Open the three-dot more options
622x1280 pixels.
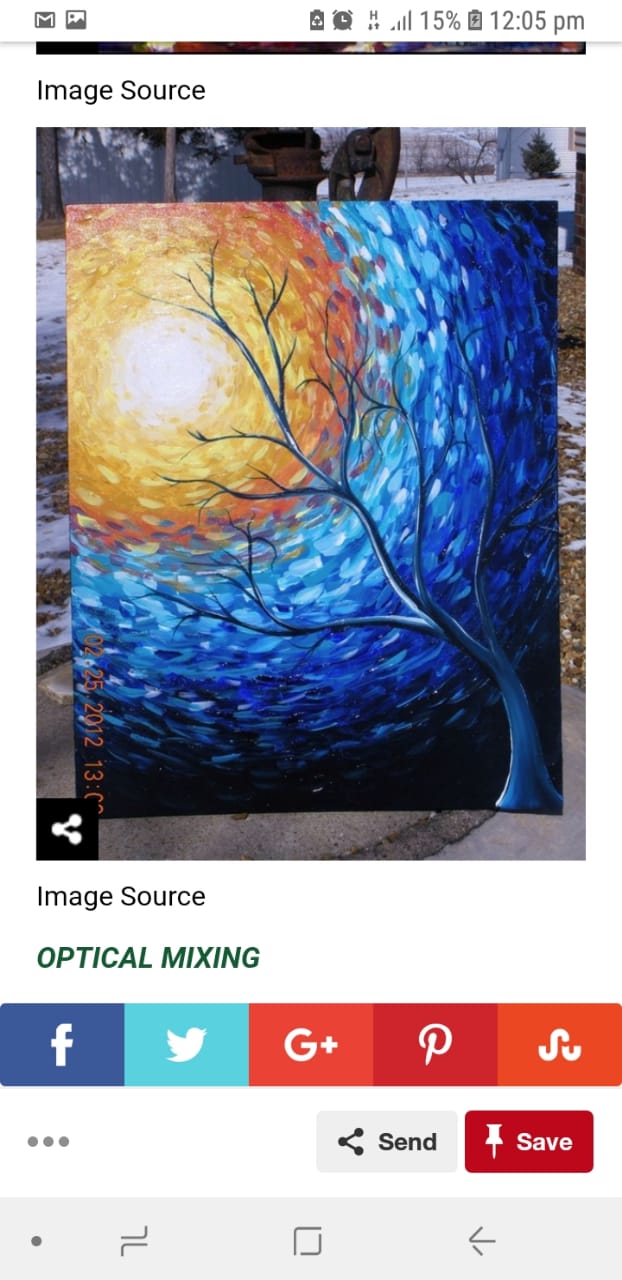(48, 1141)
